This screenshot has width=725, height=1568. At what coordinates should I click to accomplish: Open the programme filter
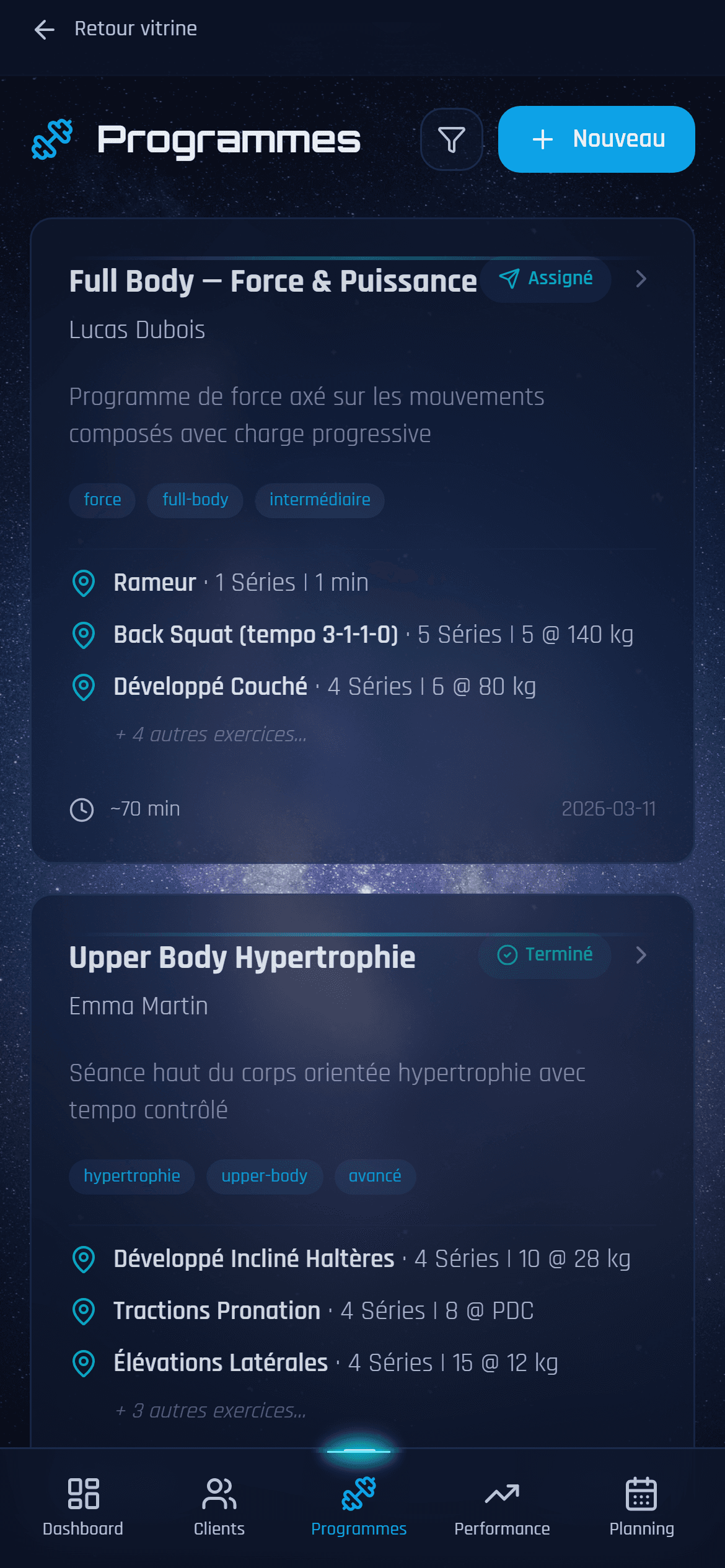(451, 139)
